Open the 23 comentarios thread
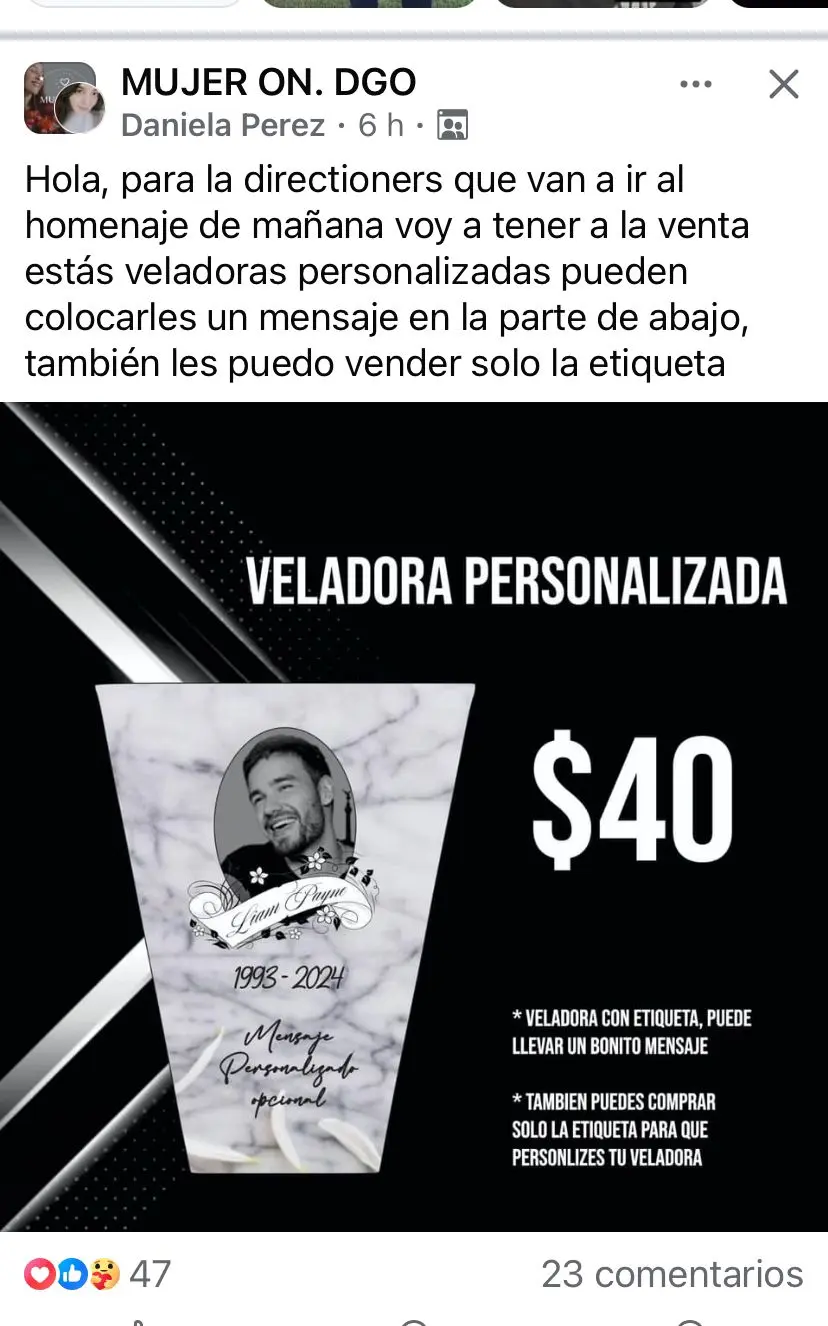Viewport: 828px width, 1326px height. point(672,1274)
